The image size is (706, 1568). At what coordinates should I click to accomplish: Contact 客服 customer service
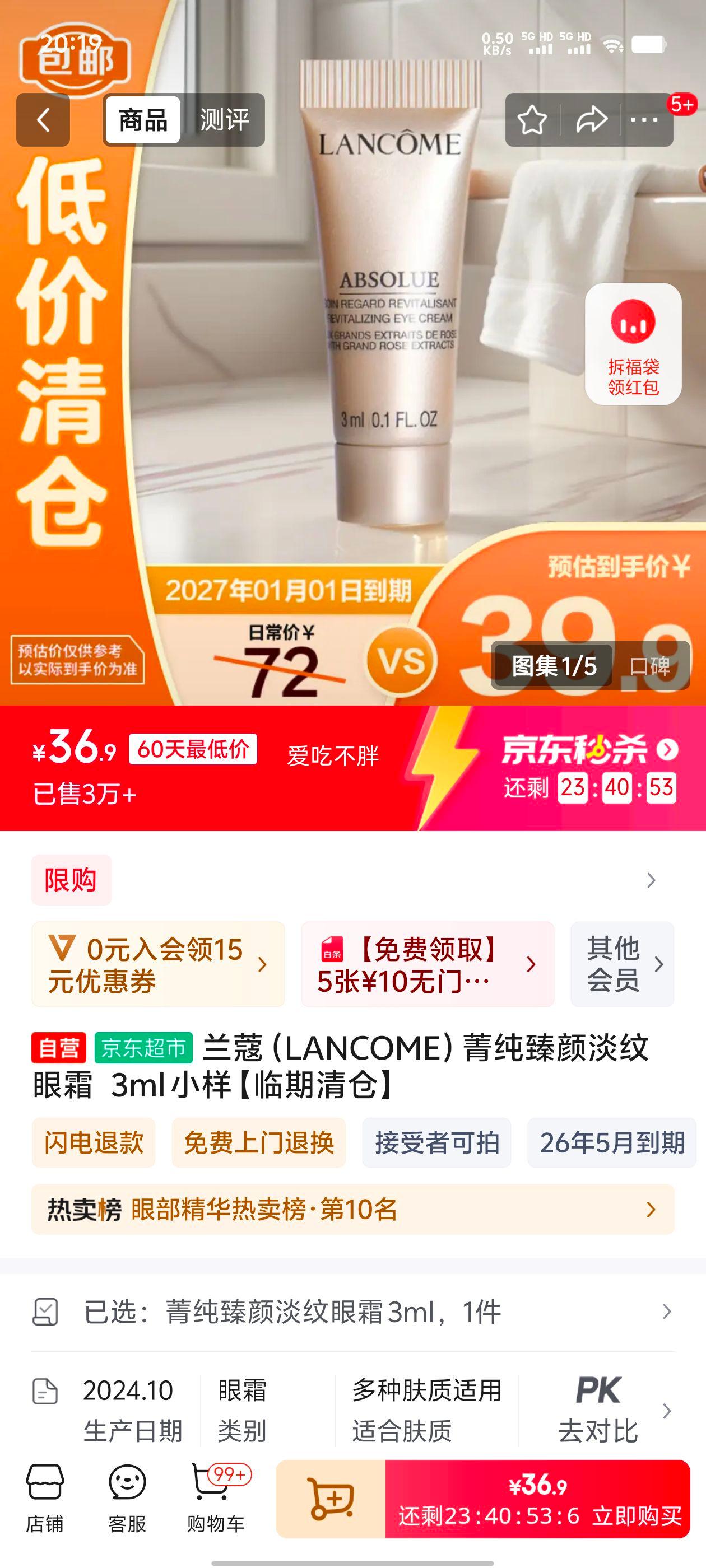[x=127, y=1499]
